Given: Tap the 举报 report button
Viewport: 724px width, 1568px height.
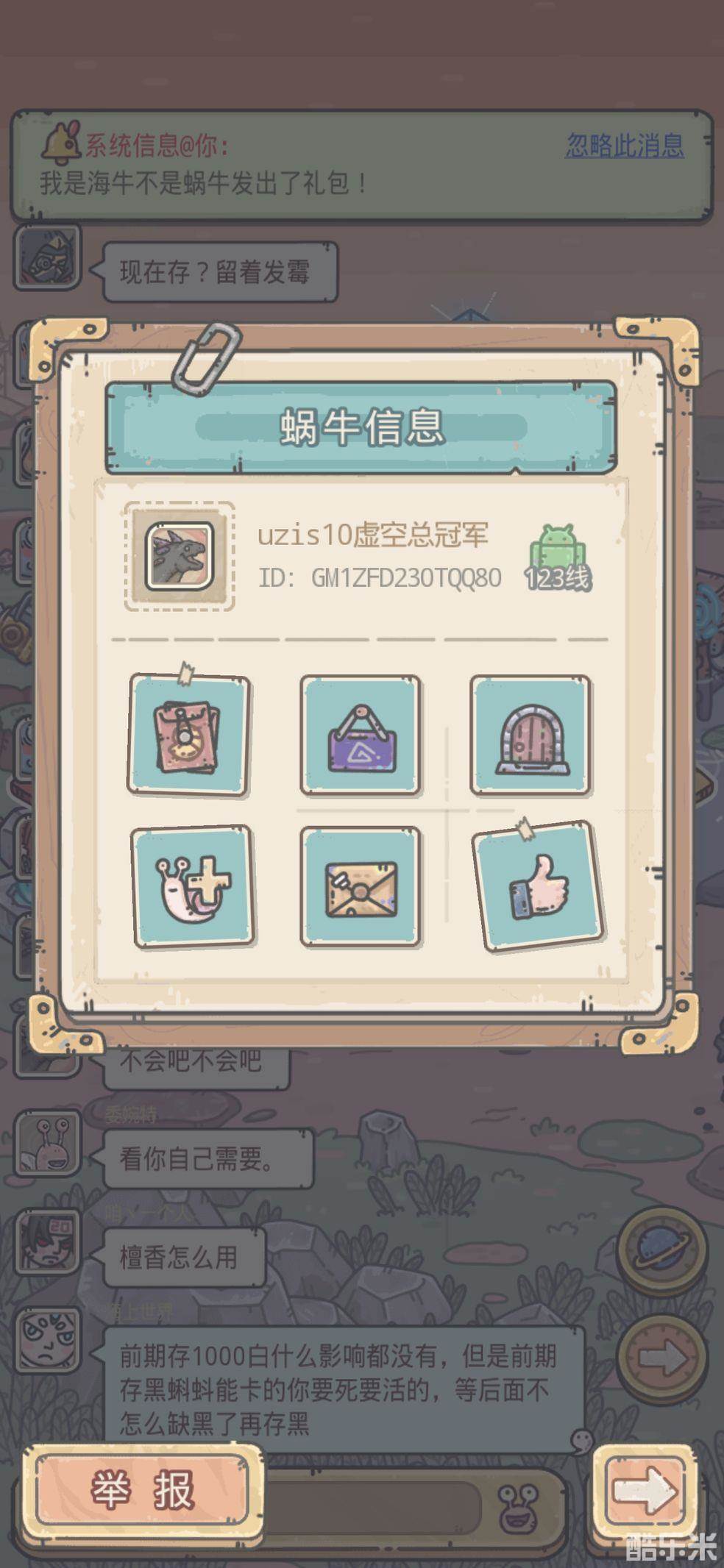Looking at the screenshot, I should (x=143, y=1491).
